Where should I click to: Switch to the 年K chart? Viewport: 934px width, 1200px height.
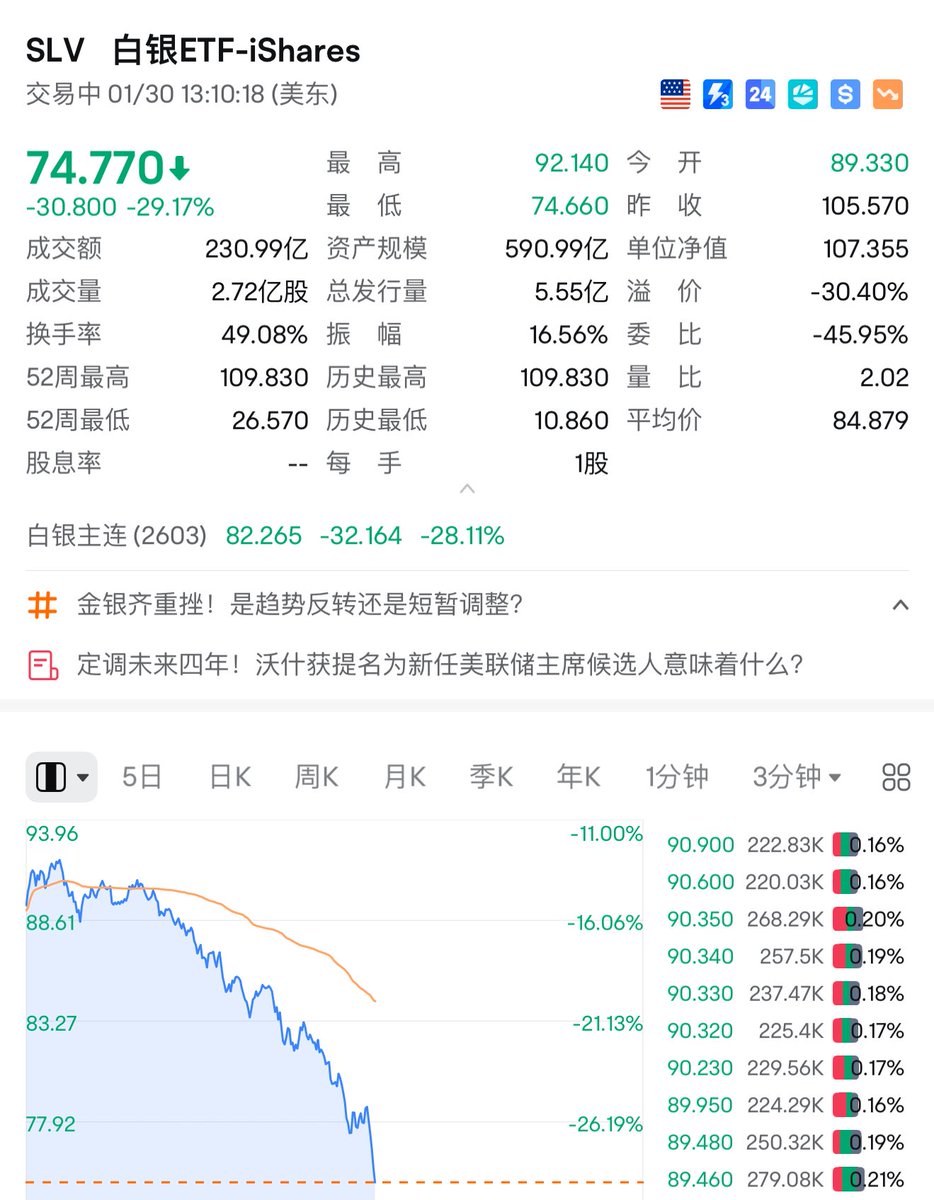point(578,777)
